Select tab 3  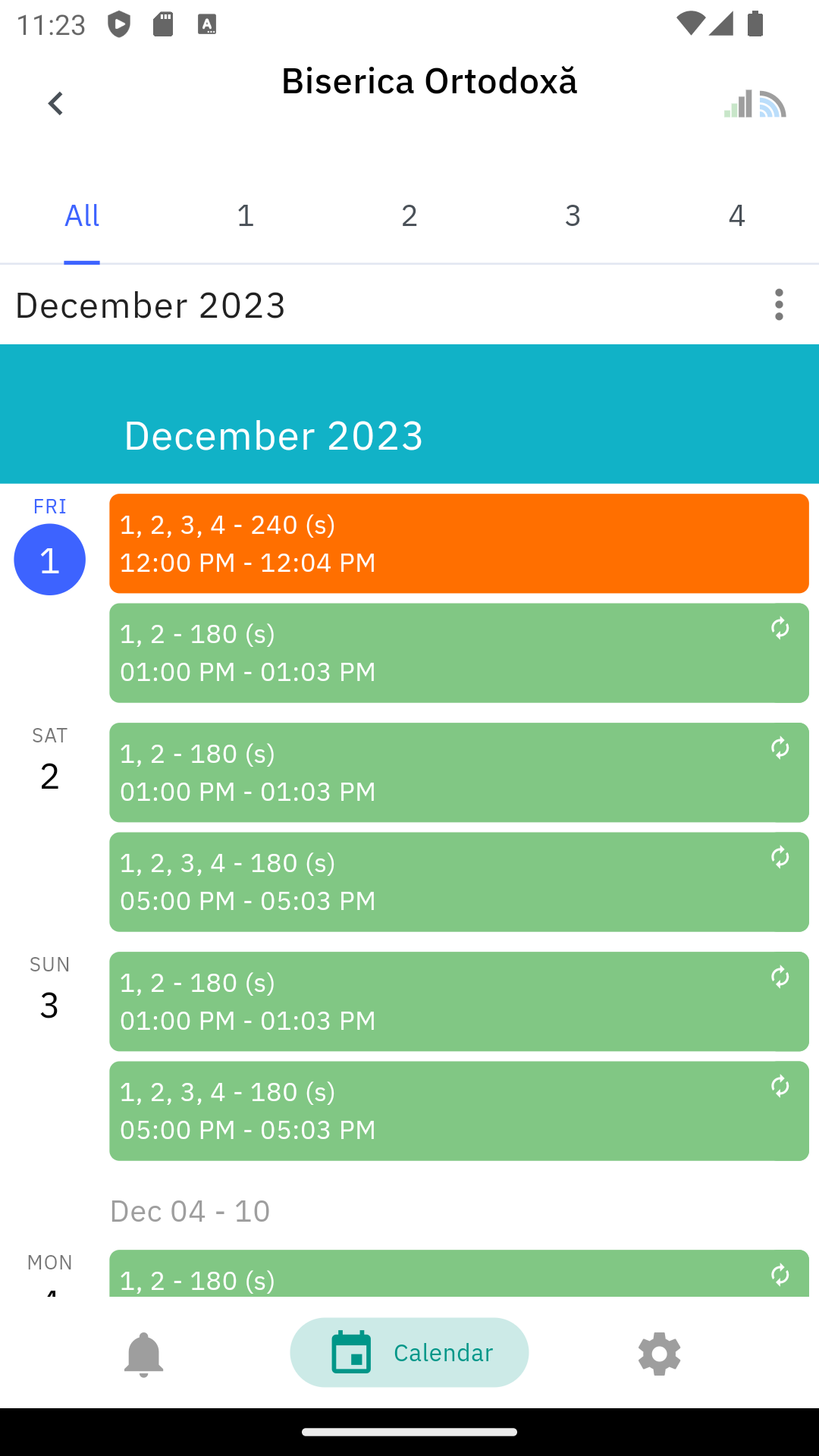click(573, 215)
